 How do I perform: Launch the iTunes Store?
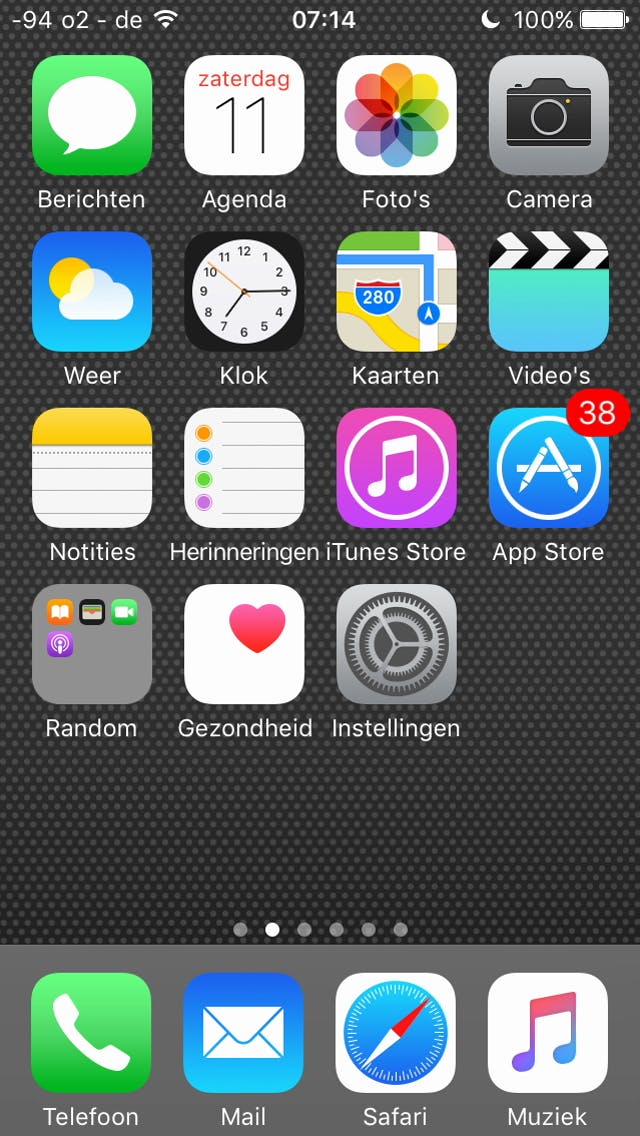pos(396,468)
